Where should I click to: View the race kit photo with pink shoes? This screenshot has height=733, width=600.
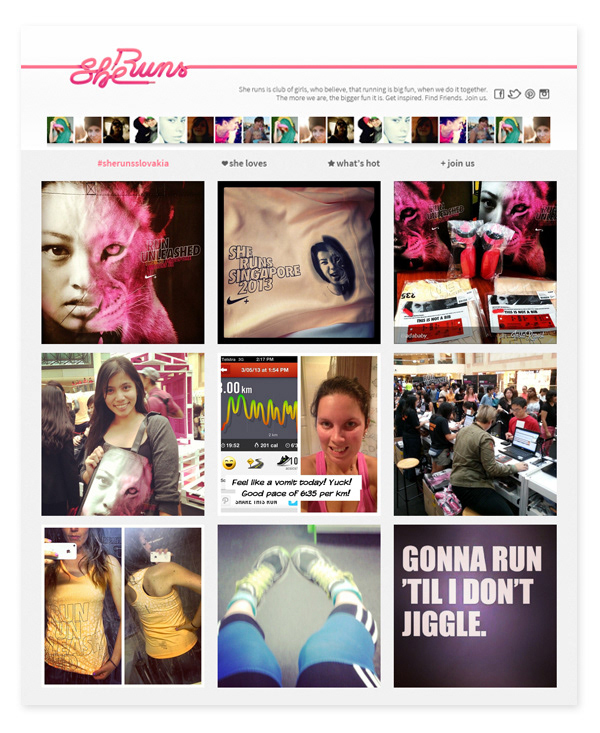click(475, 262)
